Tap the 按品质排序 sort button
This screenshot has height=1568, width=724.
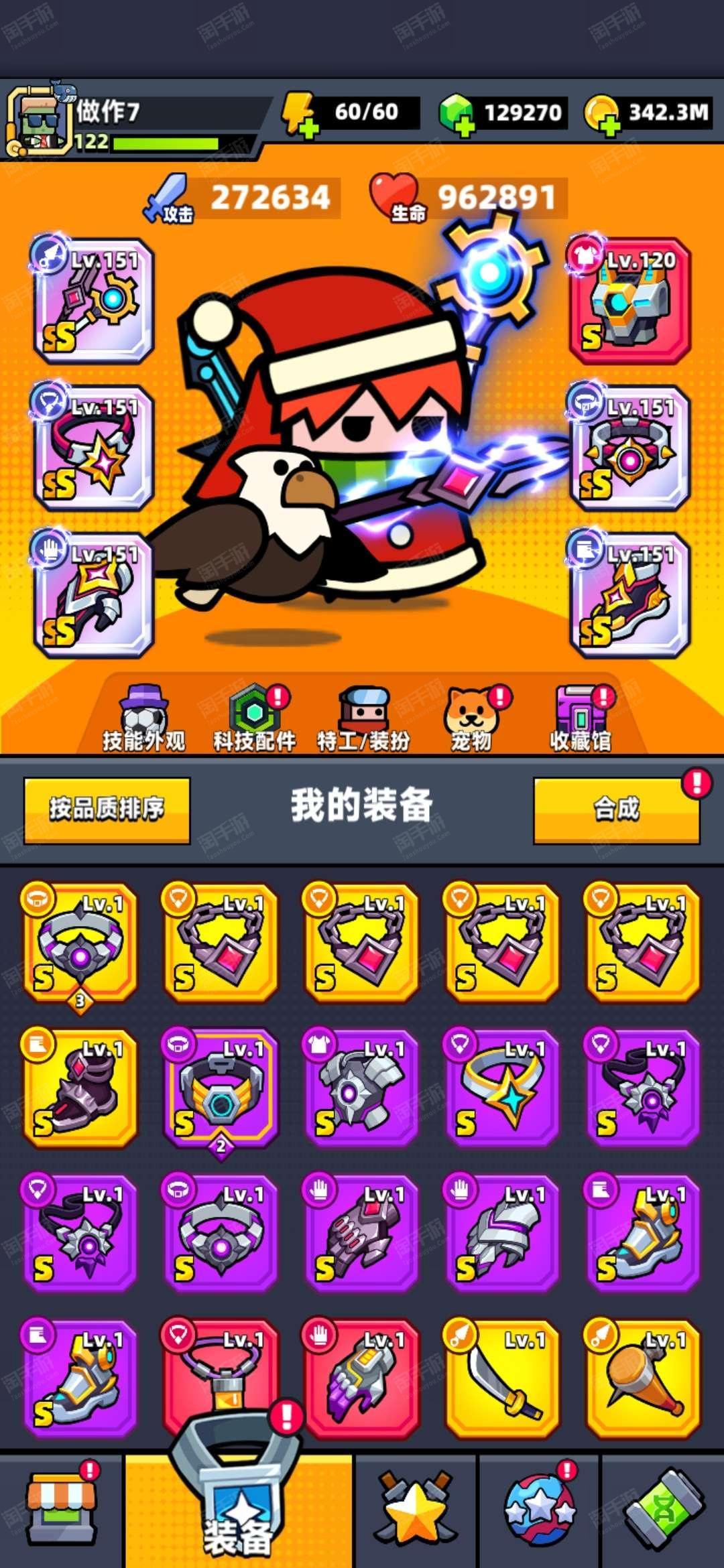[x=107, y=809]
